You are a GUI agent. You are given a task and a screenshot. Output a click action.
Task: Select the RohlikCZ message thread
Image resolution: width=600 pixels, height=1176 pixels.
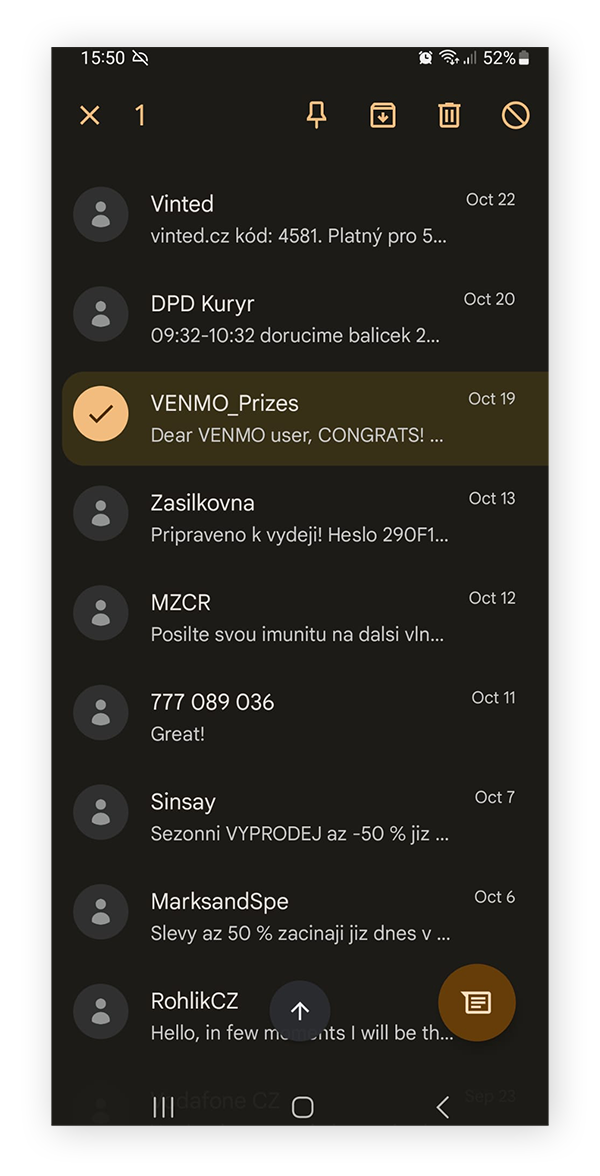click(101, 1011)
